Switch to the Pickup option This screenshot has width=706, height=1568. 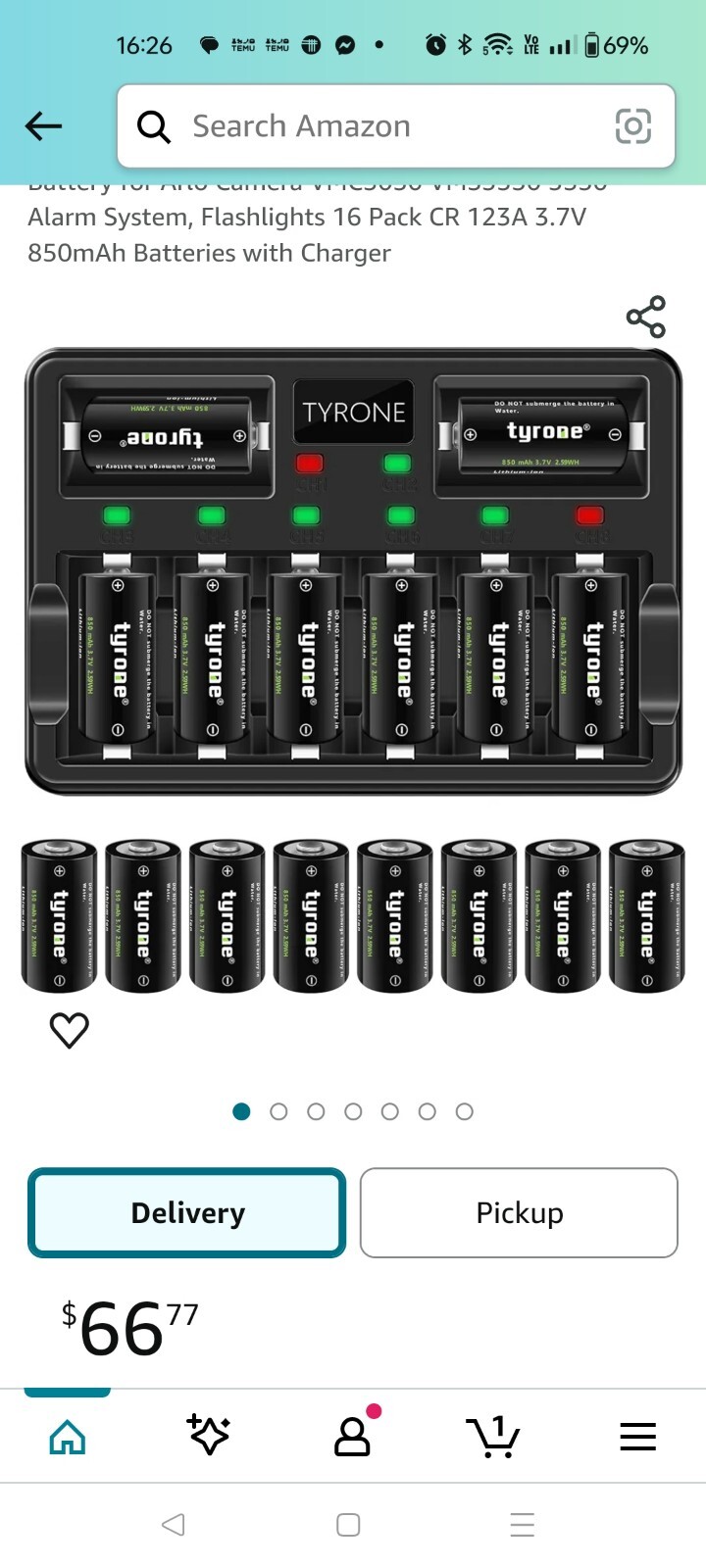[x=519, y=1212]
